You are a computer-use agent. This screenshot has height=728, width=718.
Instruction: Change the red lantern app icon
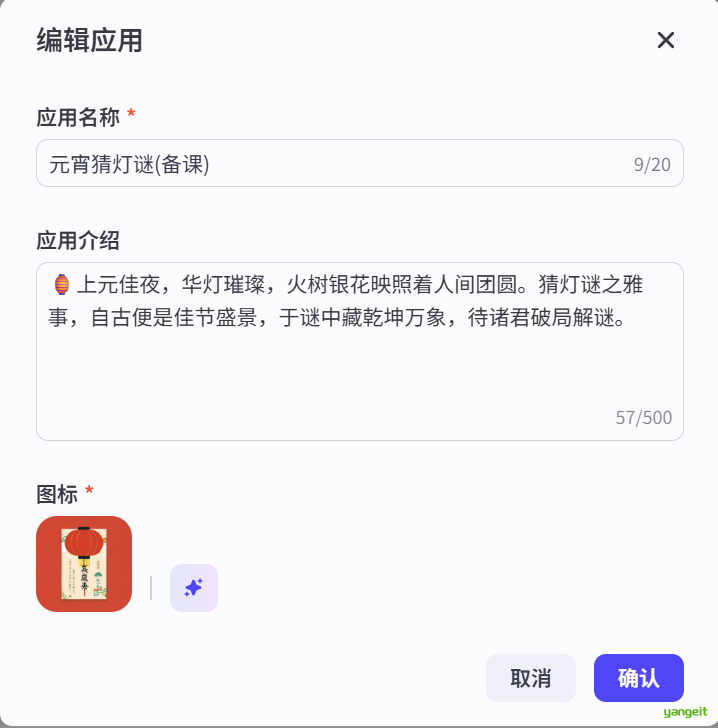point(84,564)
